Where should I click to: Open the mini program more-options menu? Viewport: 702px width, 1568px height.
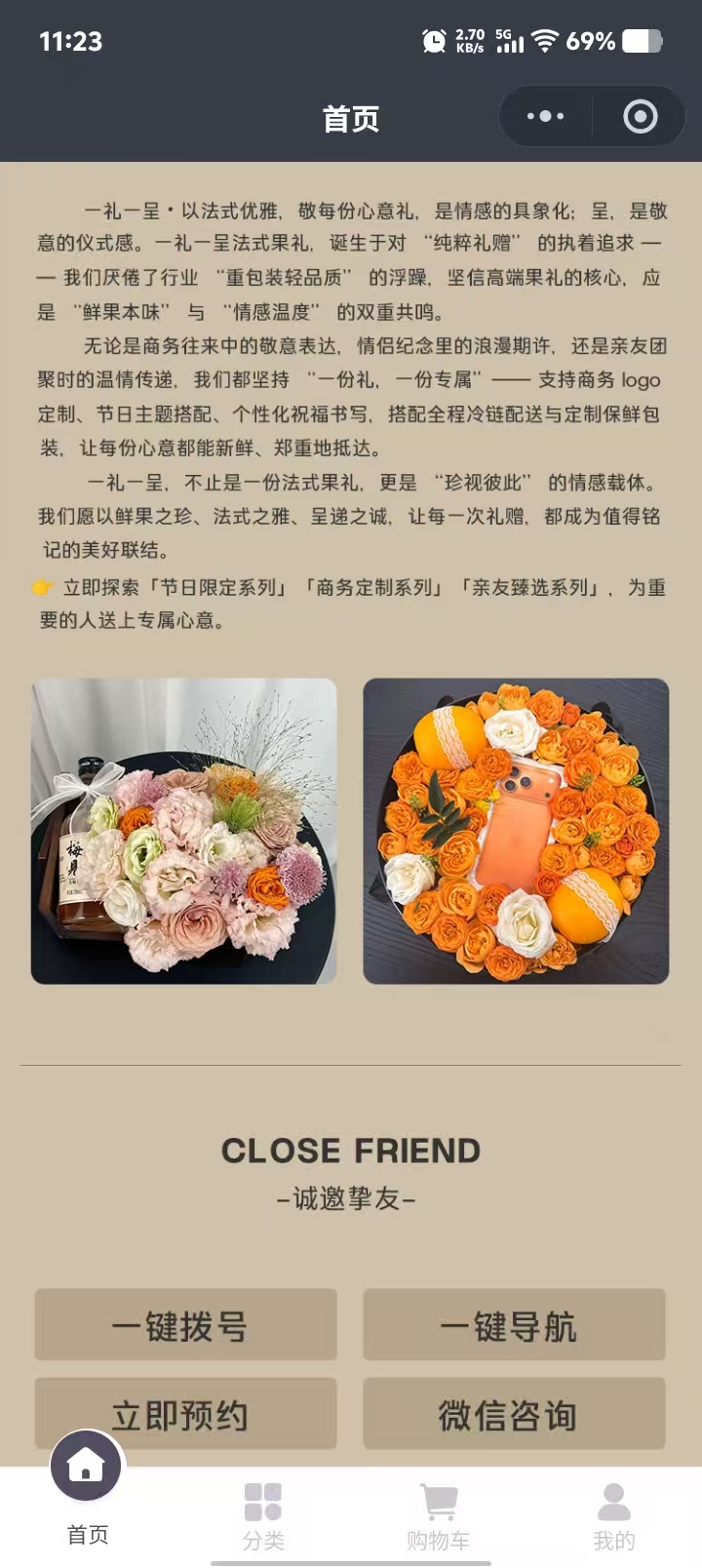pos(545,117)
